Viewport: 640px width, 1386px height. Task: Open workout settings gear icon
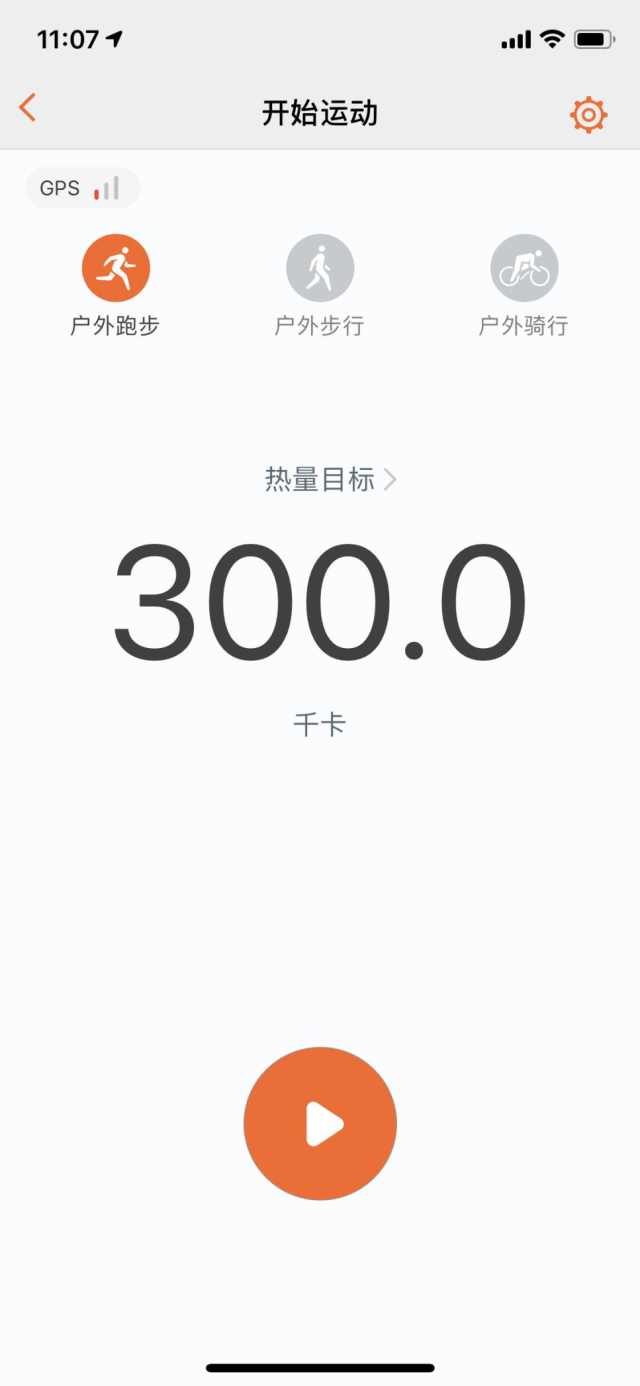pos(588,115)
